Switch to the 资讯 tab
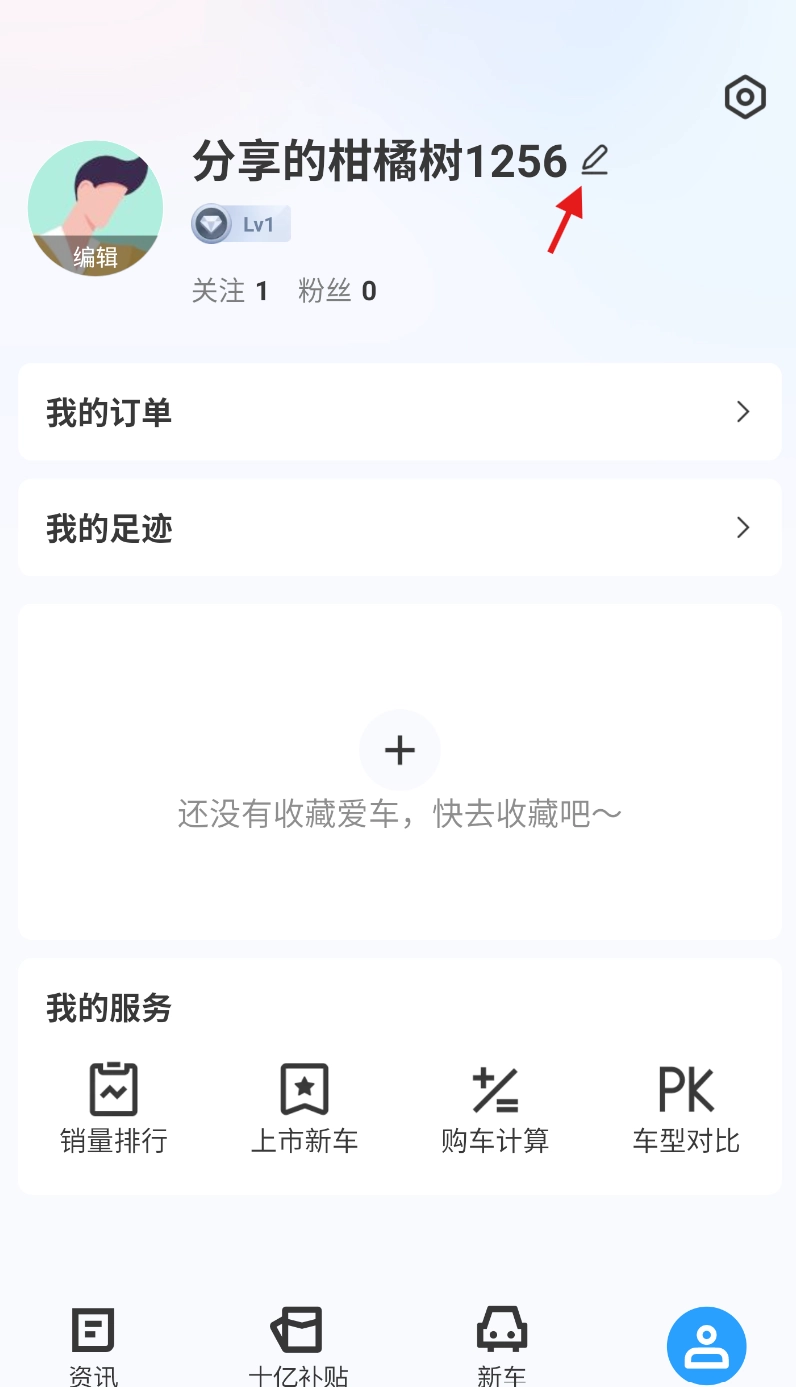796x1387 pixels. pyautogui.click(x=94, y=1345)
